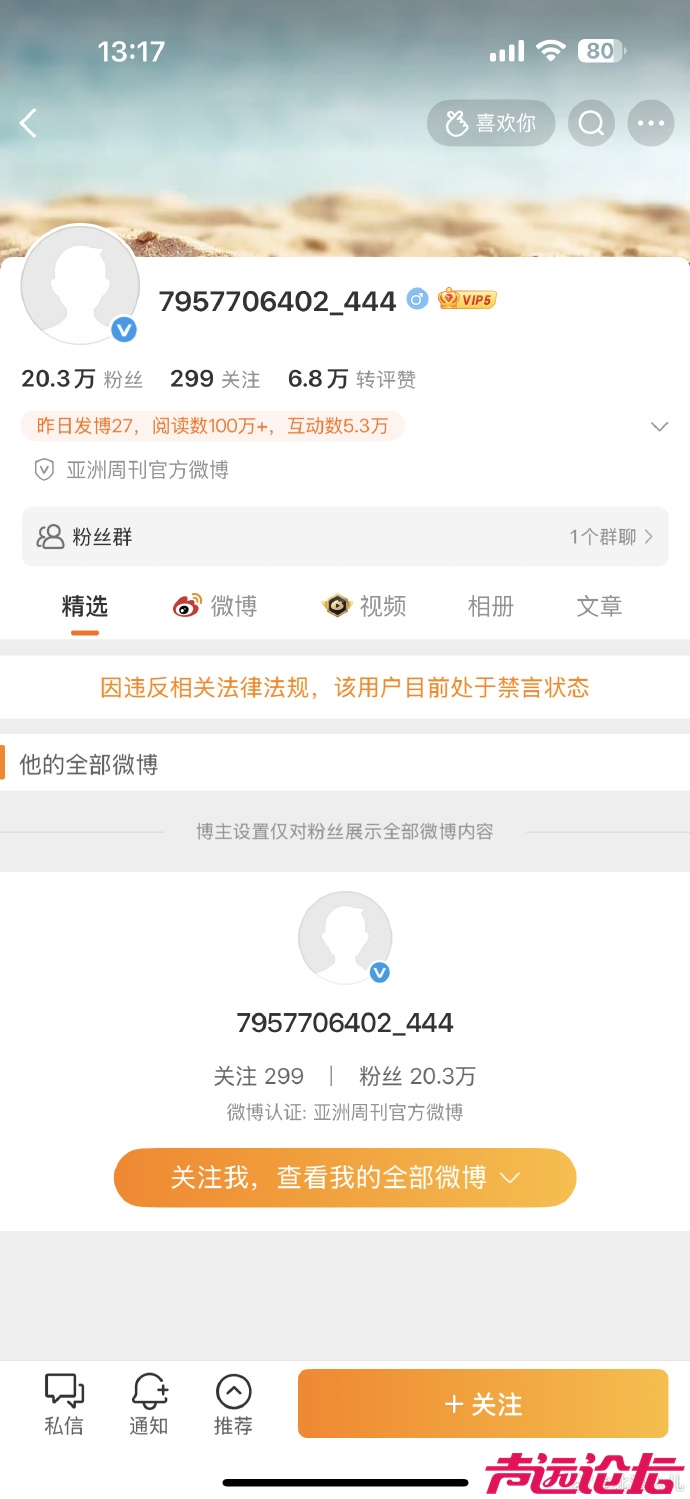Switch to the 文章 tab
This screenshot has width=690, height=1499.
point(599,606)
